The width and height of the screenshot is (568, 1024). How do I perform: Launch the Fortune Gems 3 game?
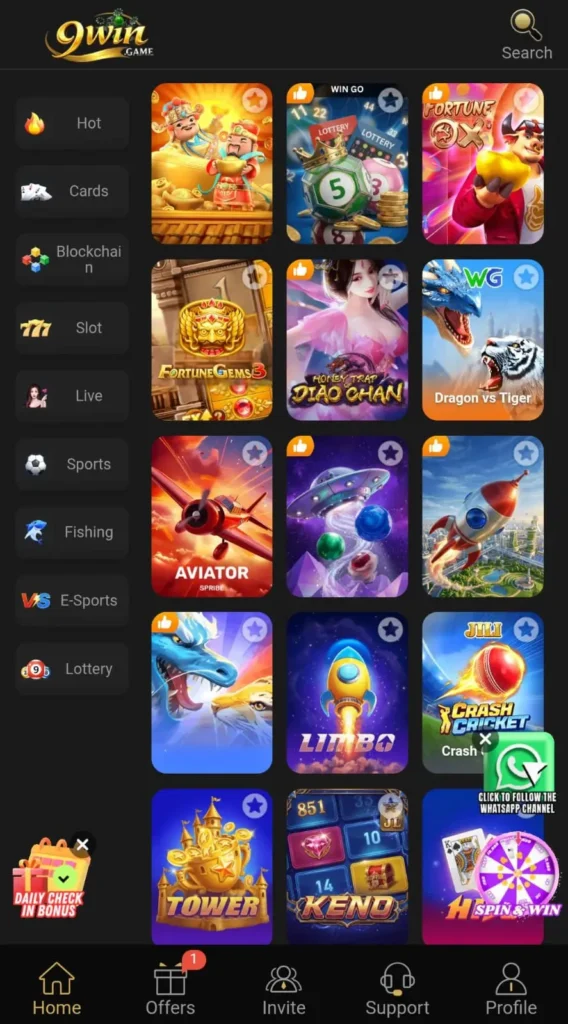coord(212,340)
